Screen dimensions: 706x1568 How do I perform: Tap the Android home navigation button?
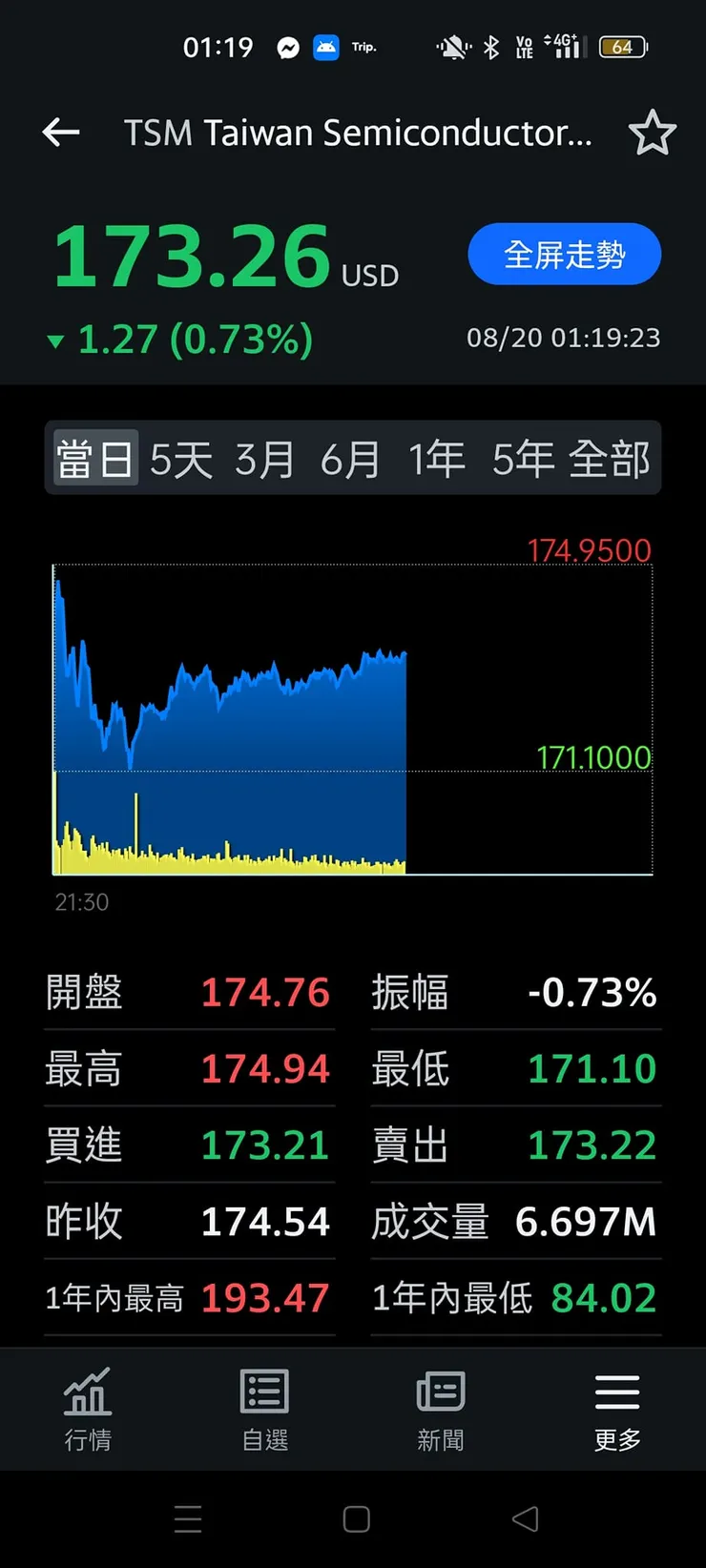coord(355,1519)
